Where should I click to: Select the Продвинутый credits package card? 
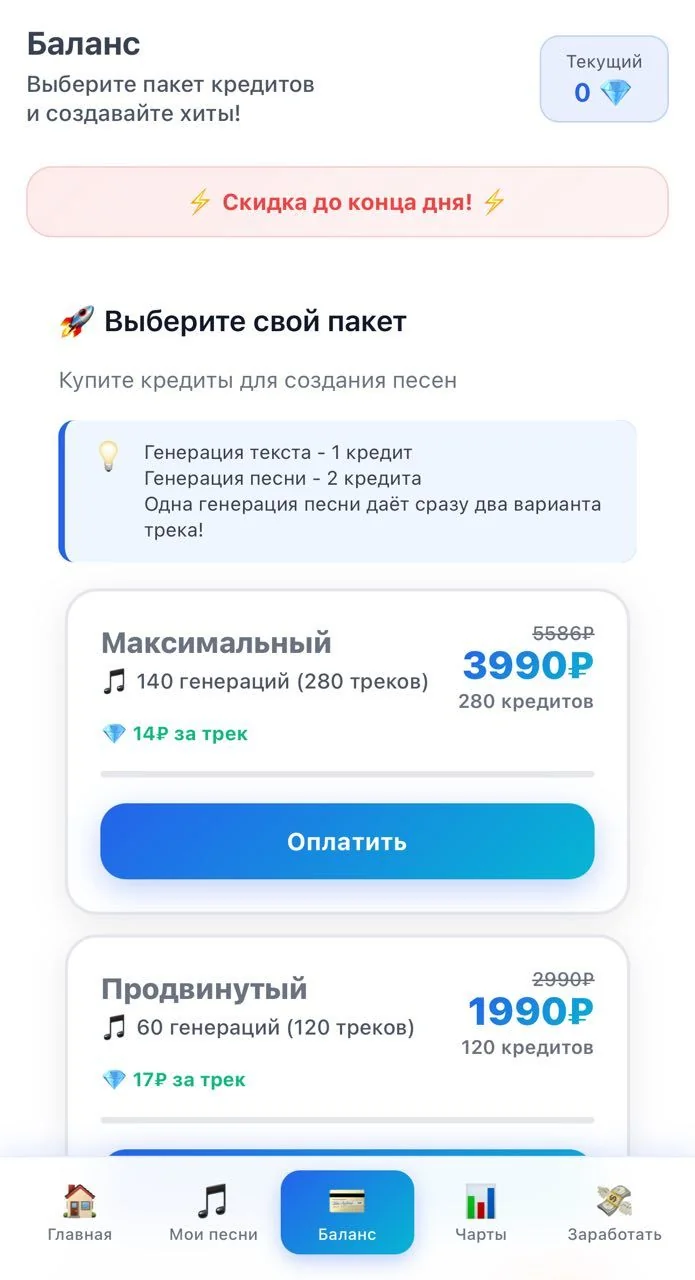click(347, 1046)
